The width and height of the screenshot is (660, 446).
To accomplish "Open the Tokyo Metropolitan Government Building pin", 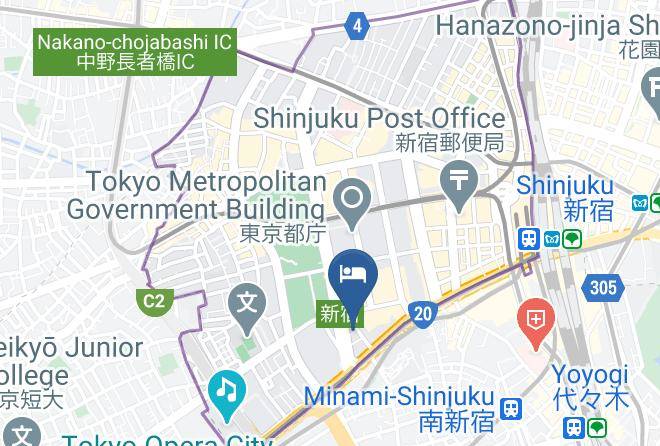I will [352, 201].
